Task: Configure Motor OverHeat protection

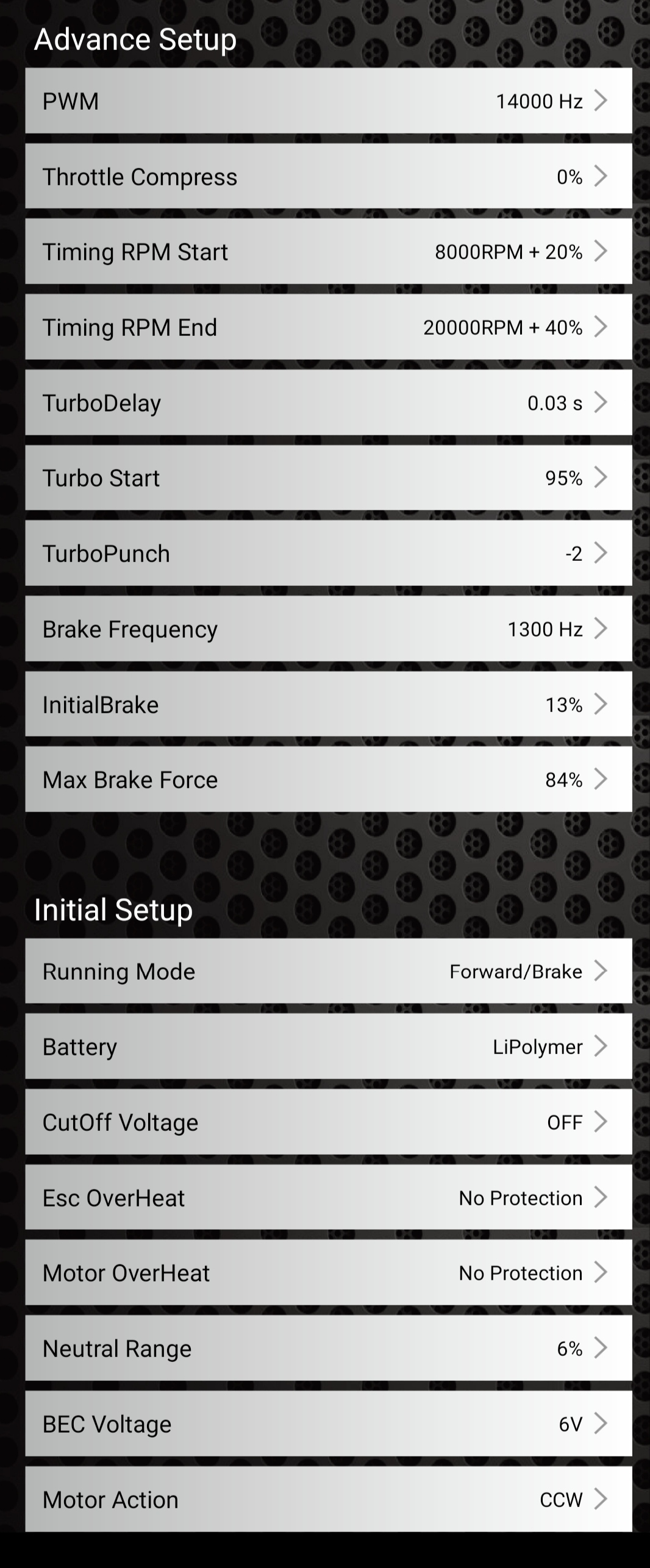Action: [328, 1272]
